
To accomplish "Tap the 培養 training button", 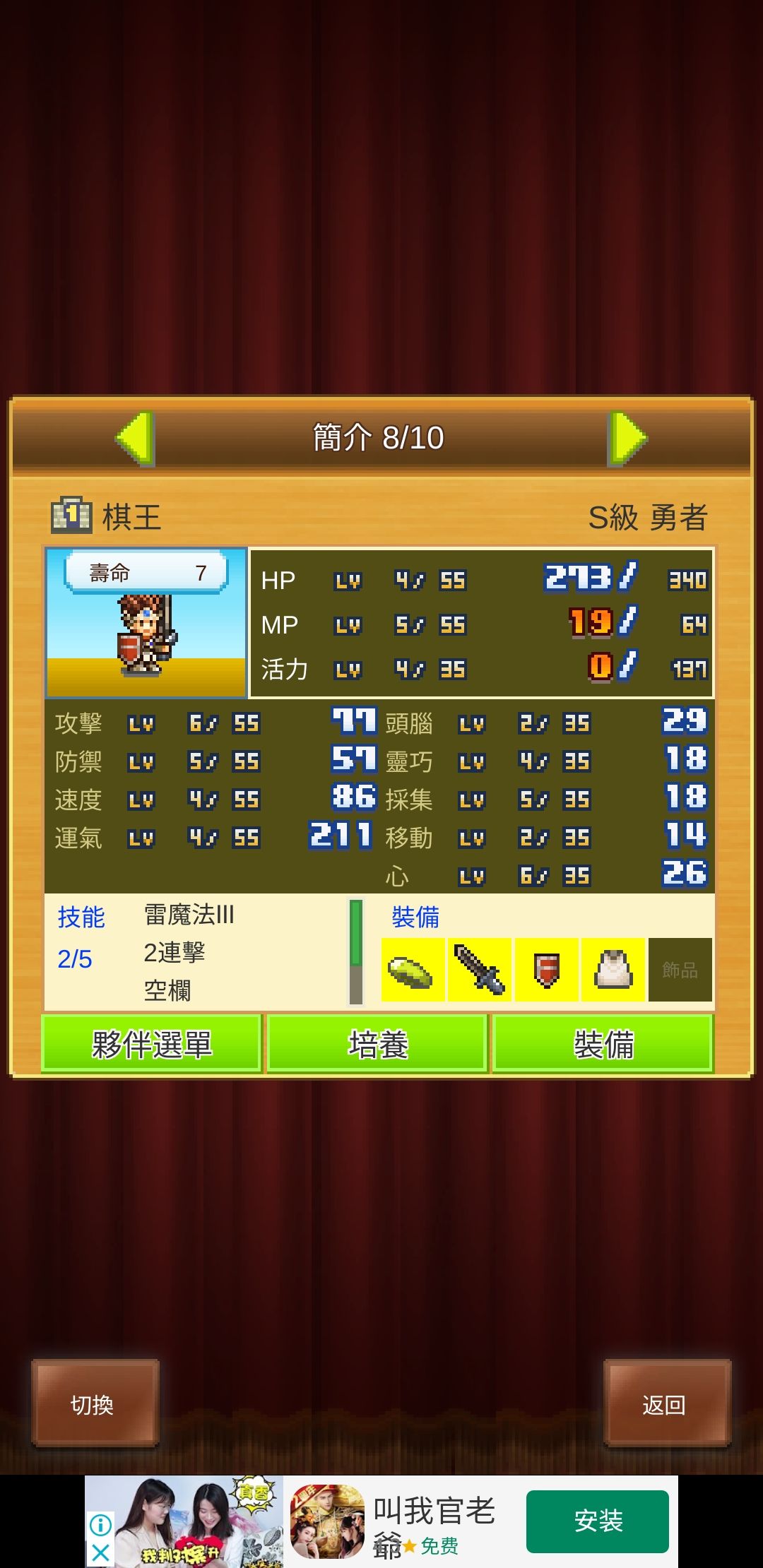I will pyautogui.click(x=377, y=1045).
